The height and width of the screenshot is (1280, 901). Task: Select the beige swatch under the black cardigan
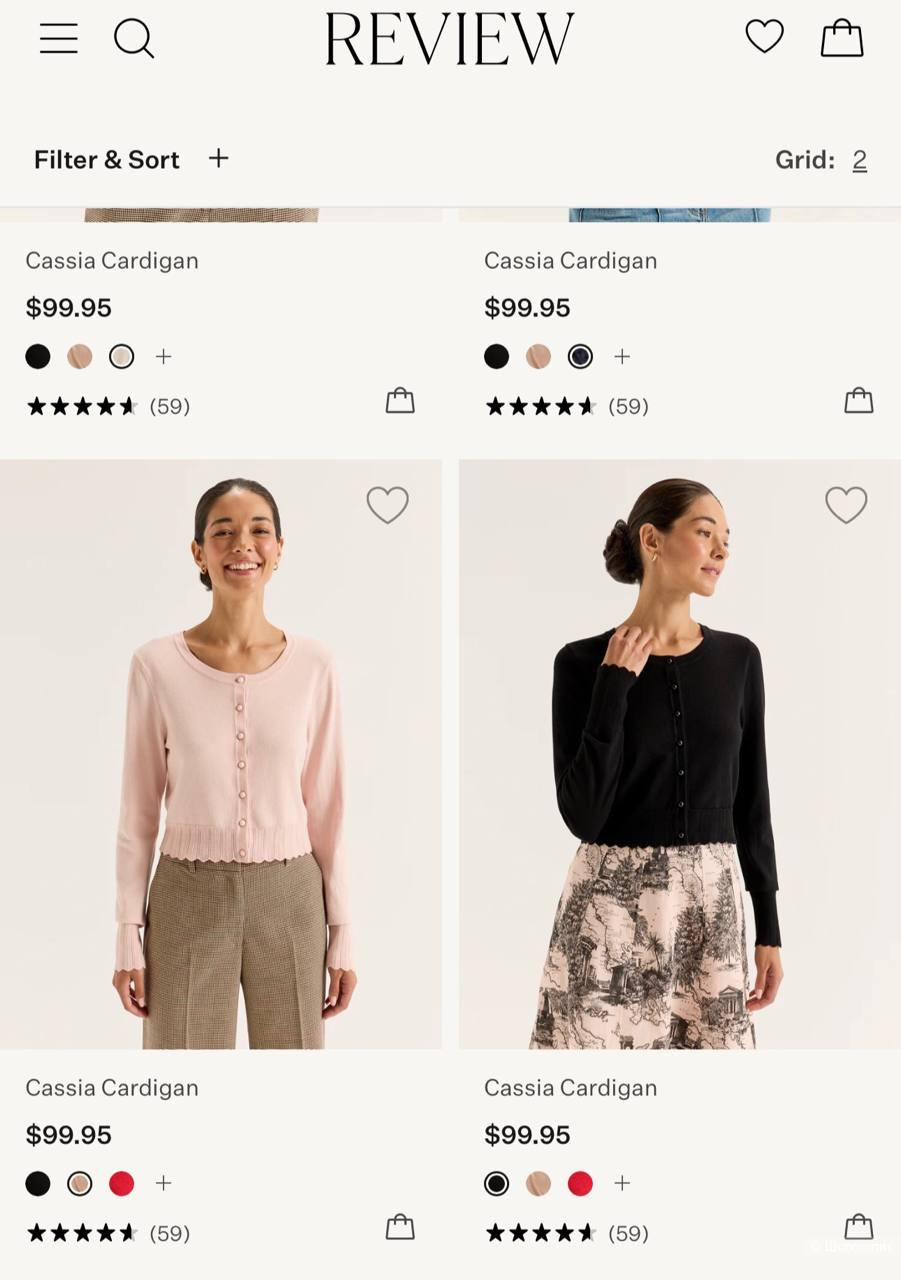click(538, 1184)
